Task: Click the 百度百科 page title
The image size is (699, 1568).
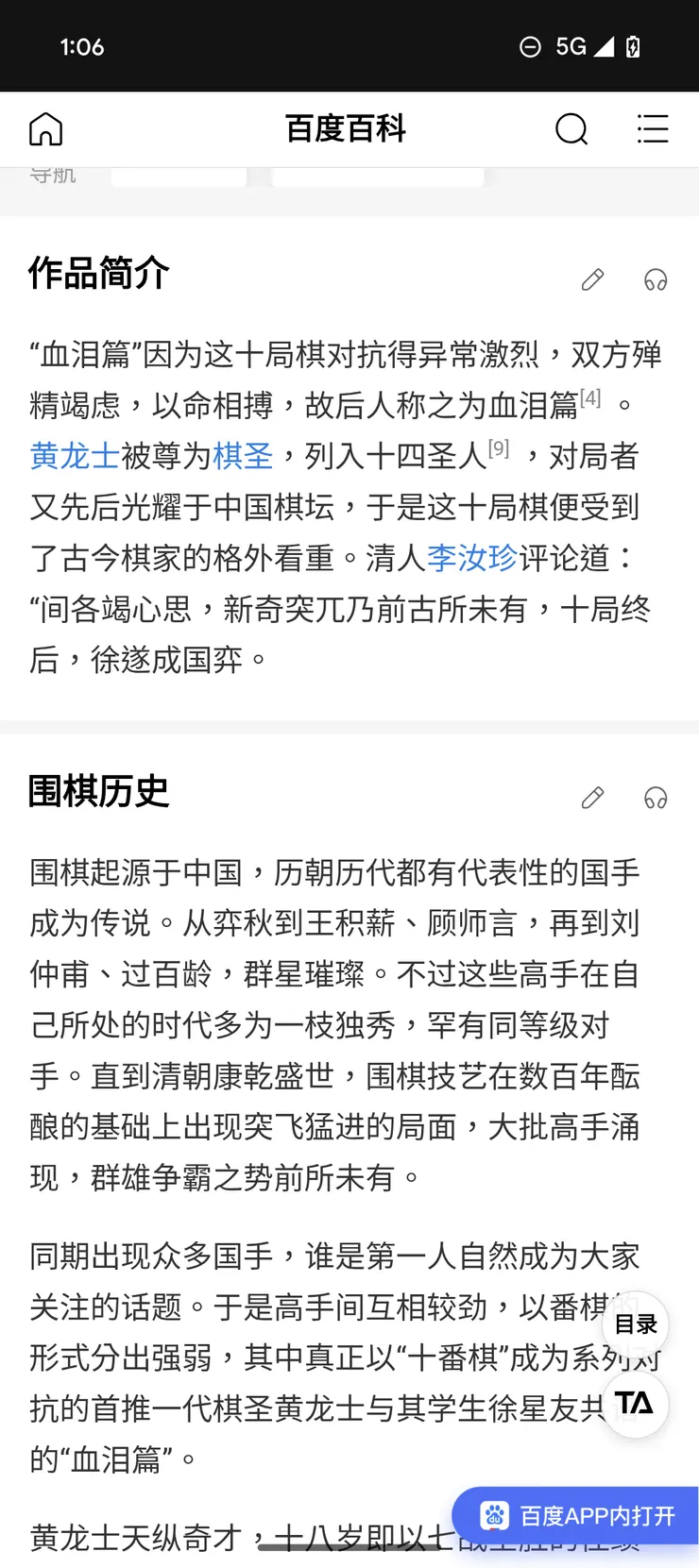Action: click(346, 129)
